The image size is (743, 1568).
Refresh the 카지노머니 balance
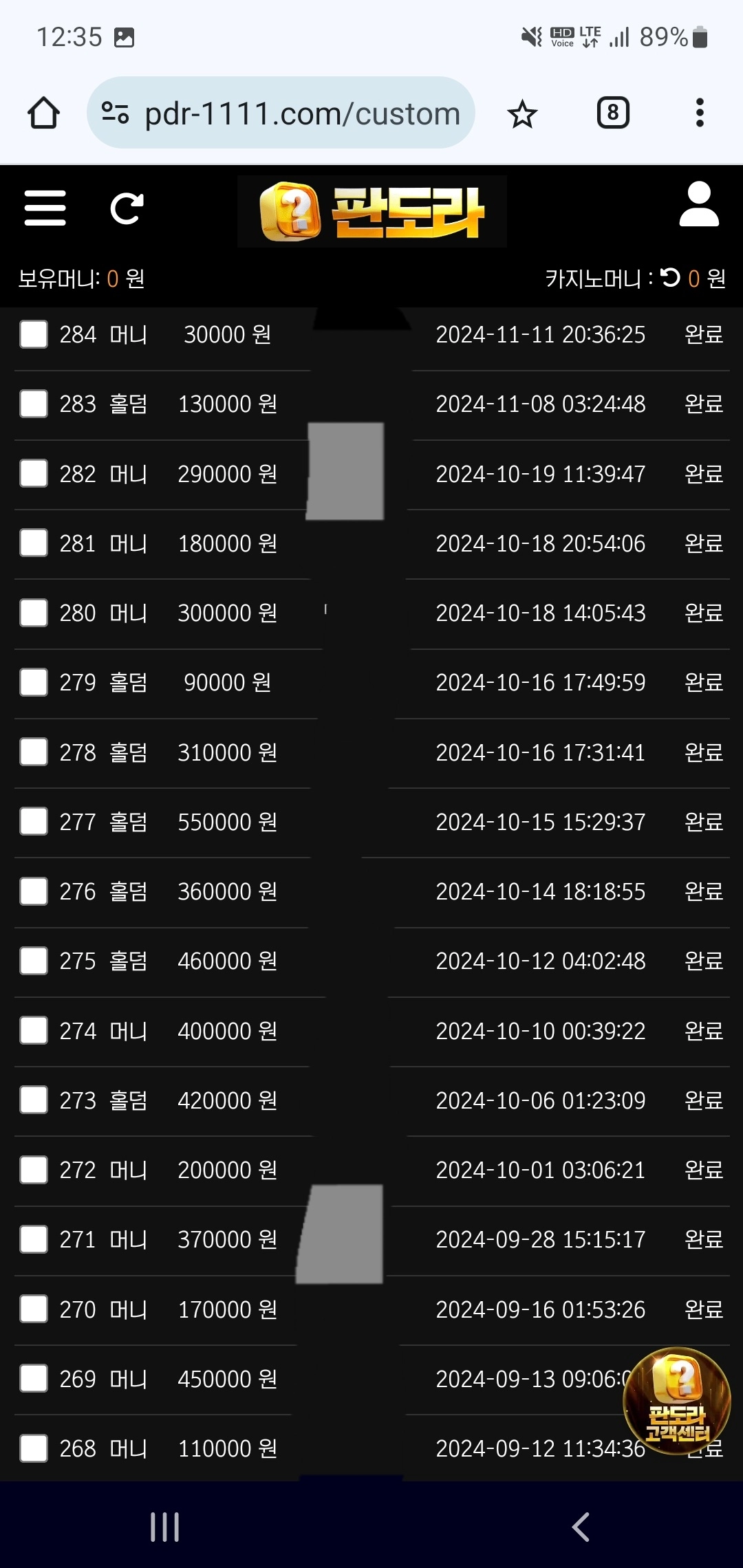point(670,277)
